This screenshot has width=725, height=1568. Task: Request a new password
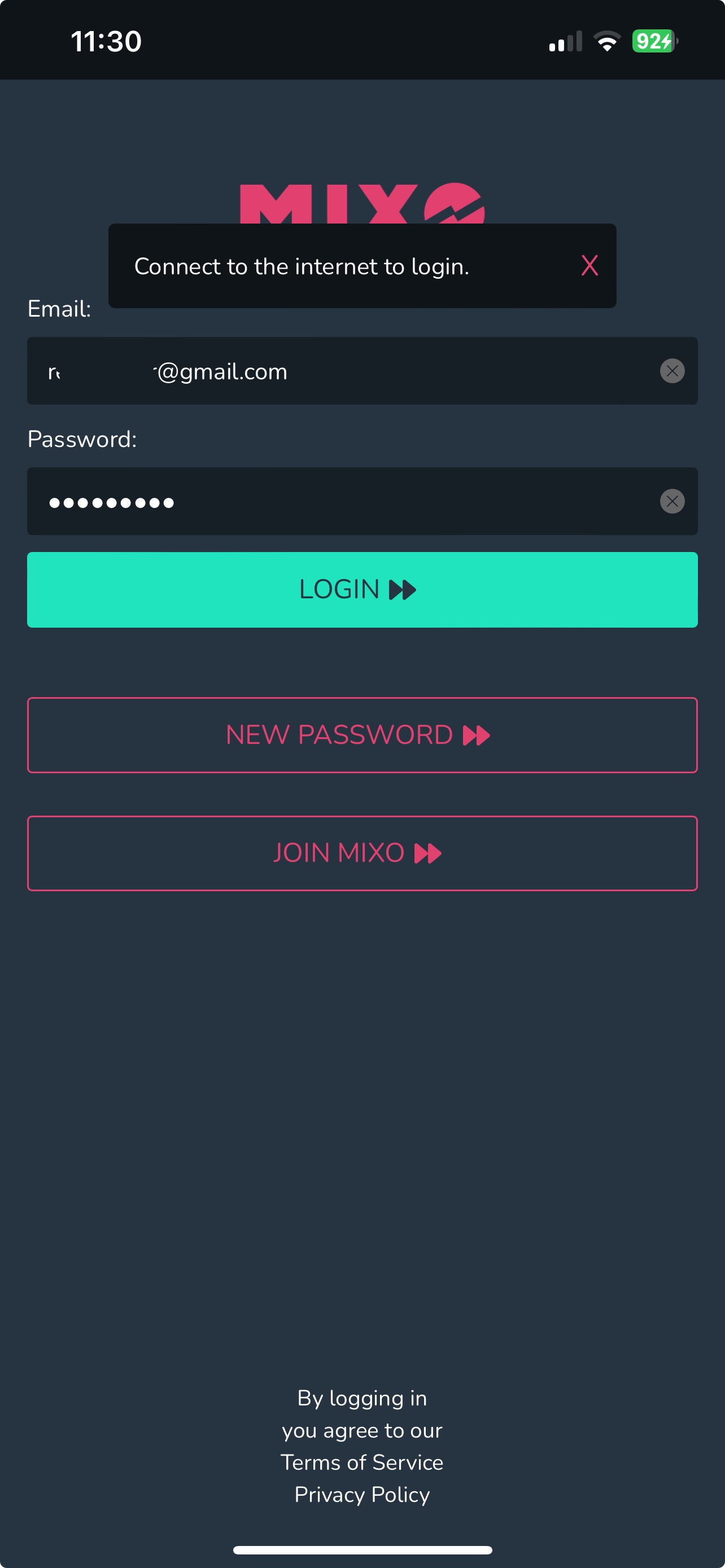coord(362,735)
